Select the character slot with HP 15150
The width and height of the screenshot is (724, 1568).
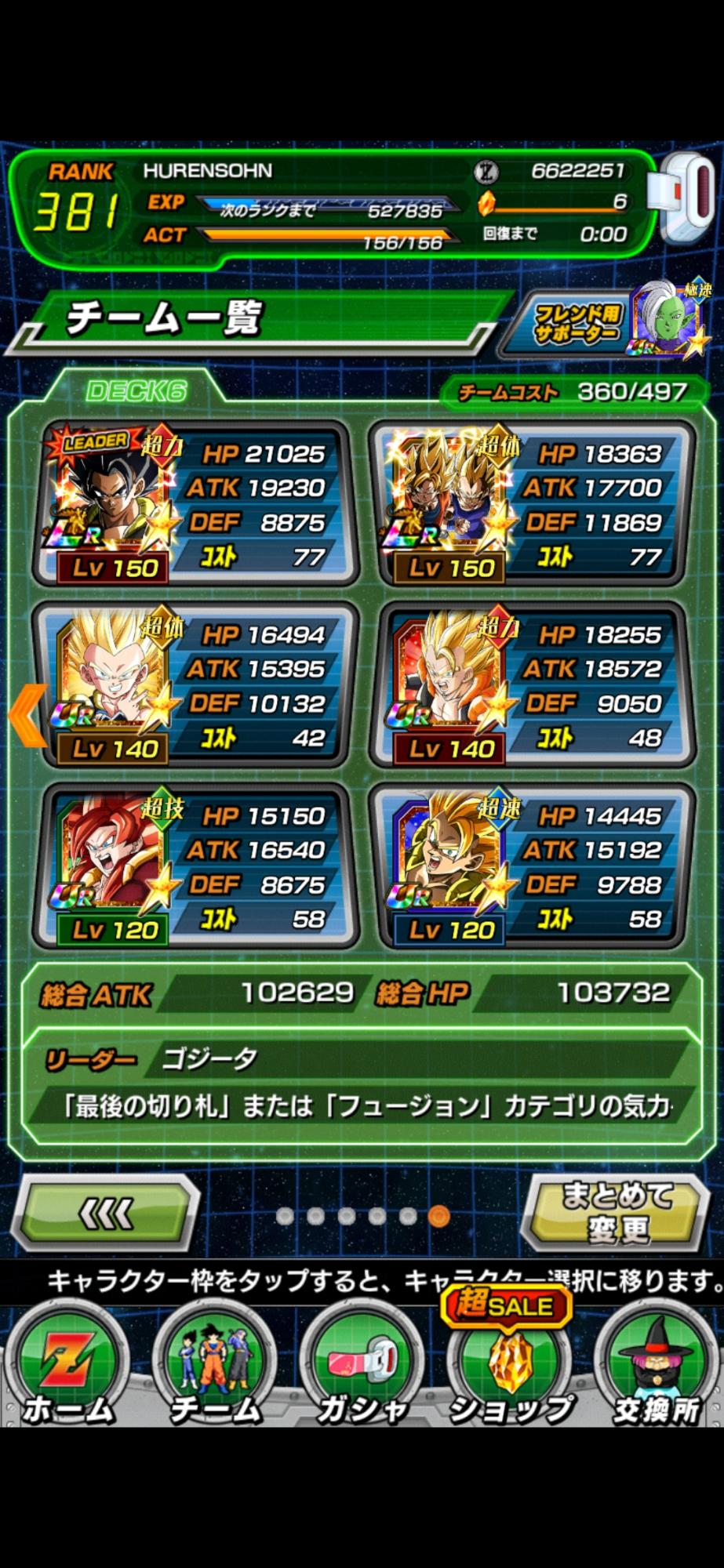coord(196,866)
